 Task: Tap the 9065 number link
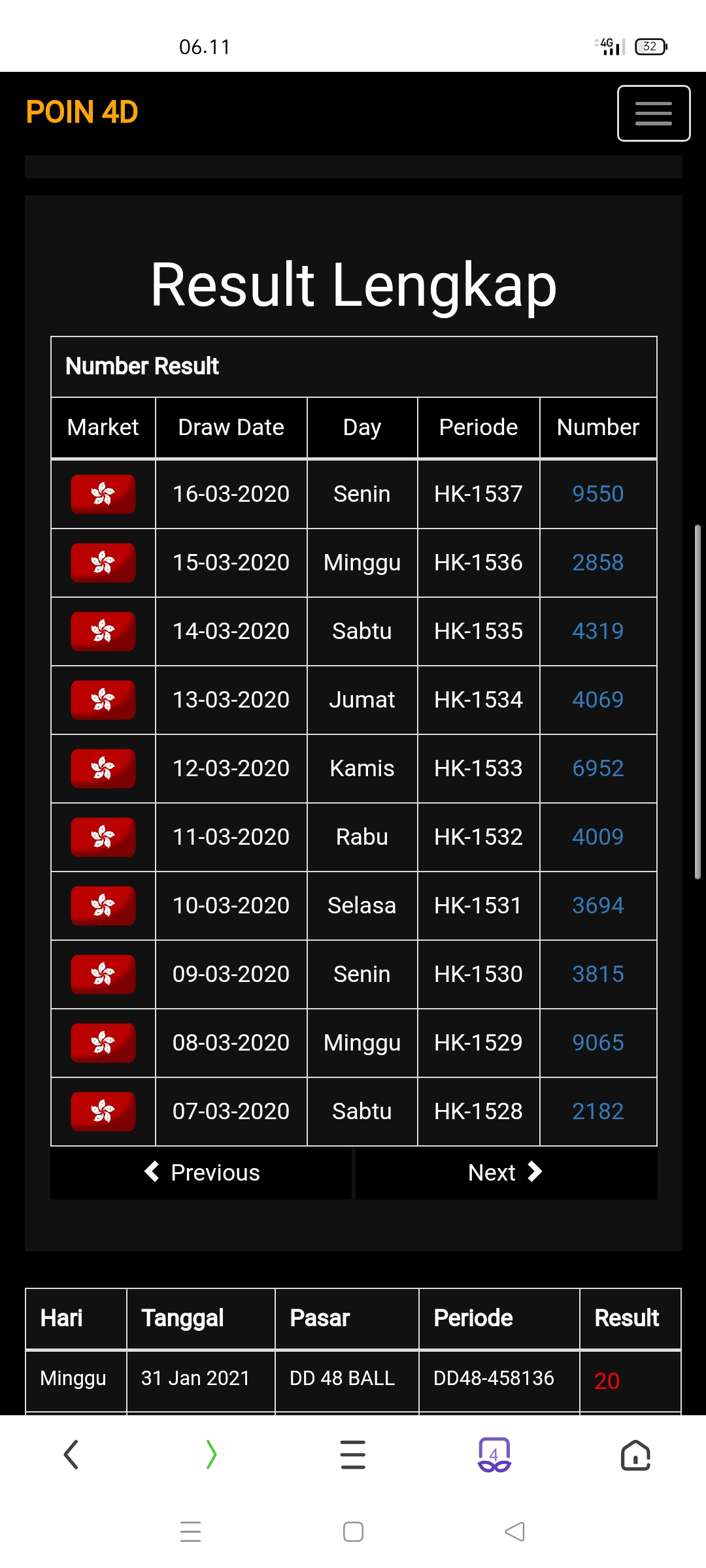(x=597, y=1043)
